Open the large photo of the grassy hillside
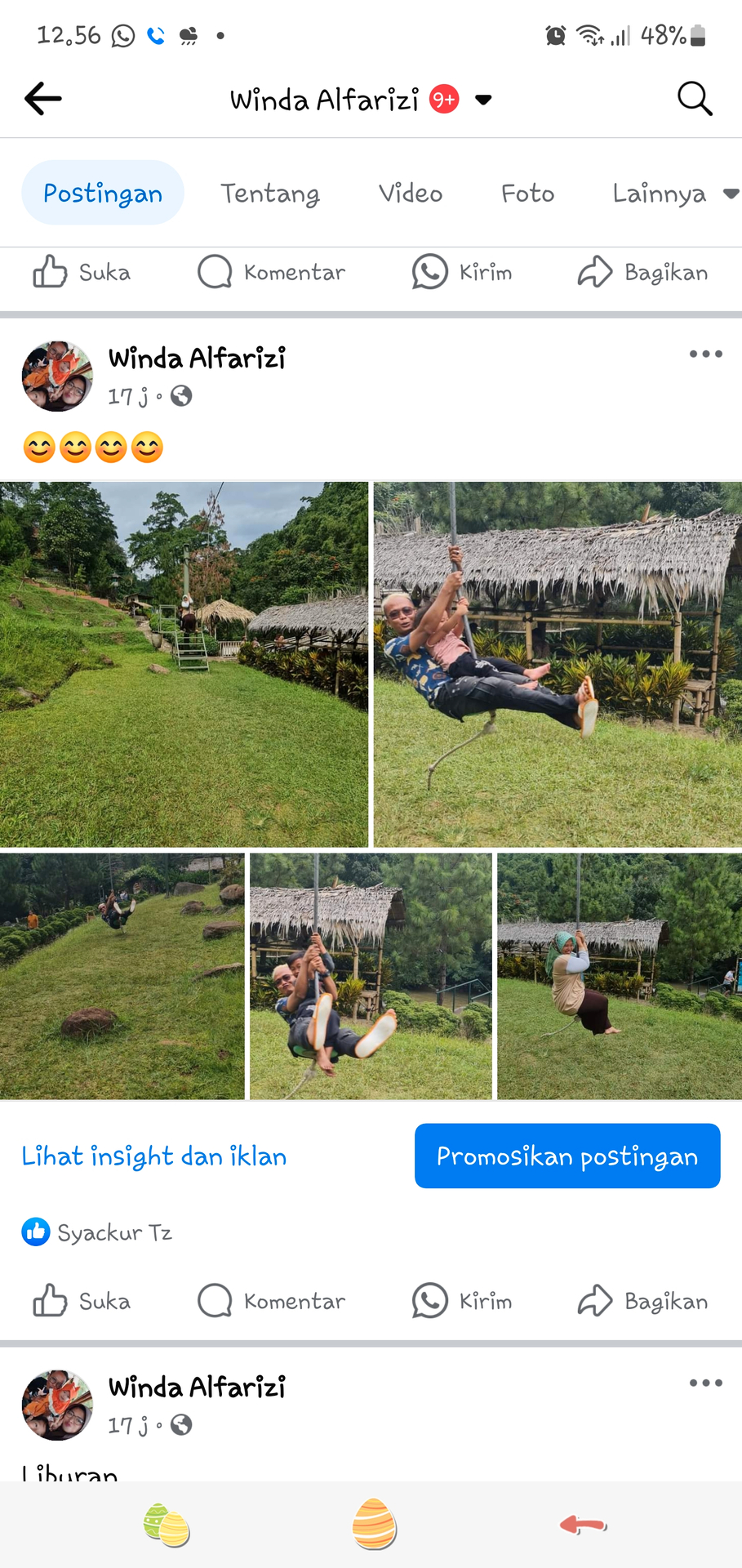The image size is (742, 1568). (x=184, y=664)
